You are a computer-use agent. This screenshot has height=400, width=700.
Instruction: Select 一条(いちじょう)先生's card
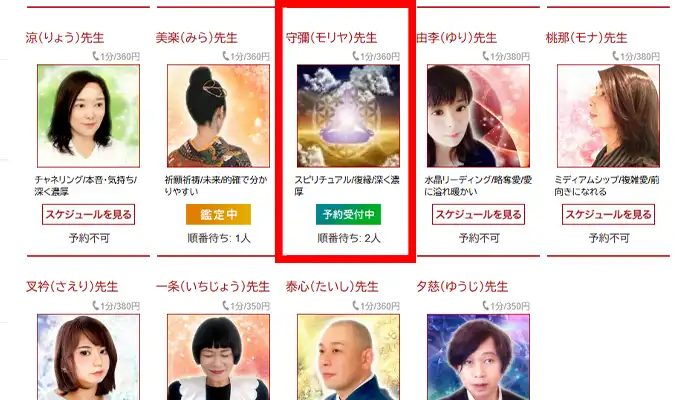[x=218, y=356]
